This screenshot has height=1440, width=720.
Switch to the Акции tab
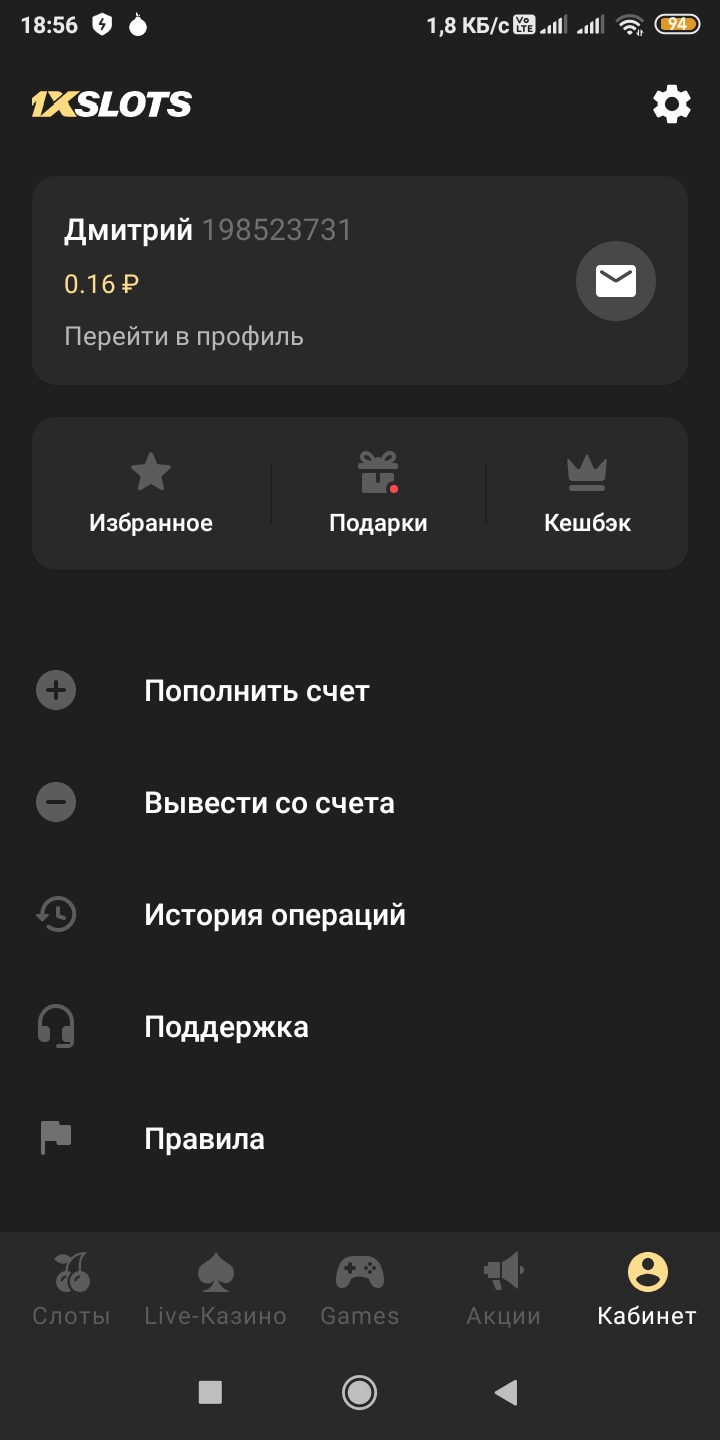(x=503, y=1289)
